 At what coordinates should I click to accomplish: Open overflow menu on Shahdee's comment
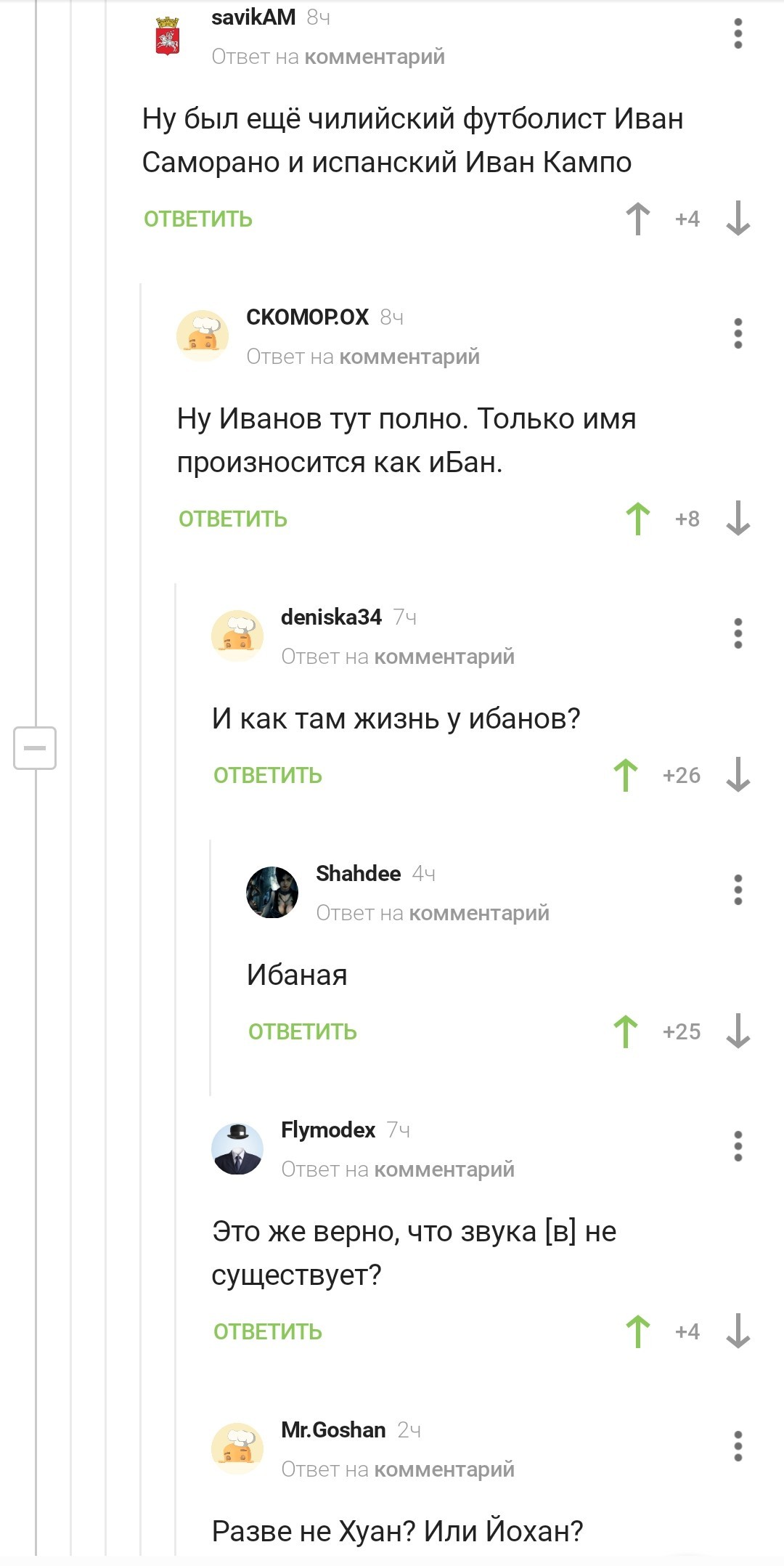(738, 890)
